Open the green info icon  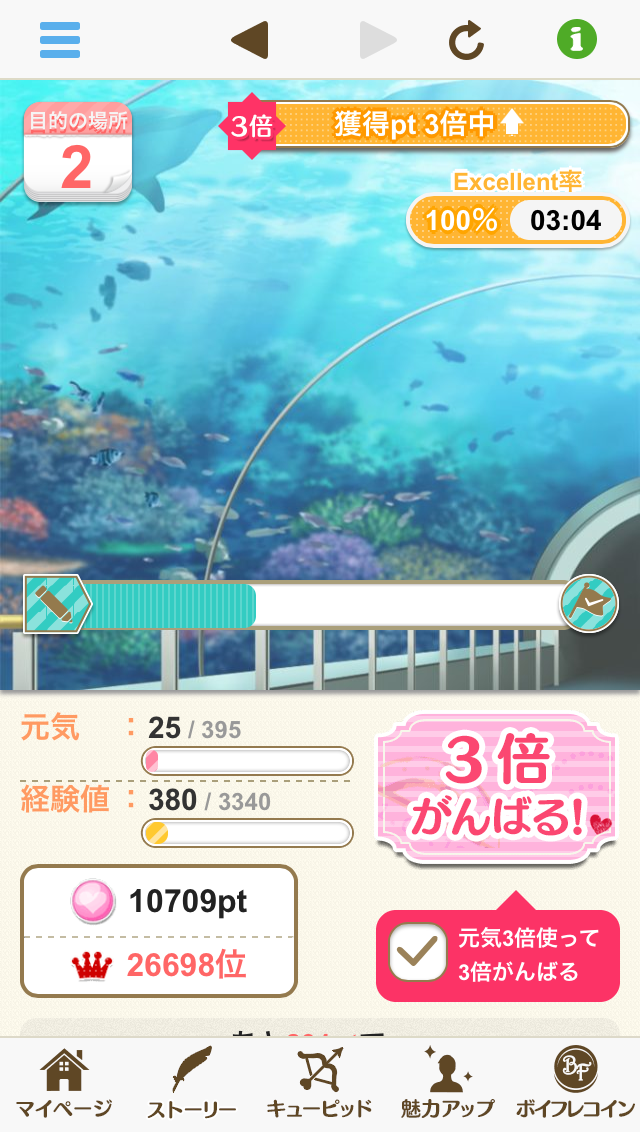tap(577, 40)
